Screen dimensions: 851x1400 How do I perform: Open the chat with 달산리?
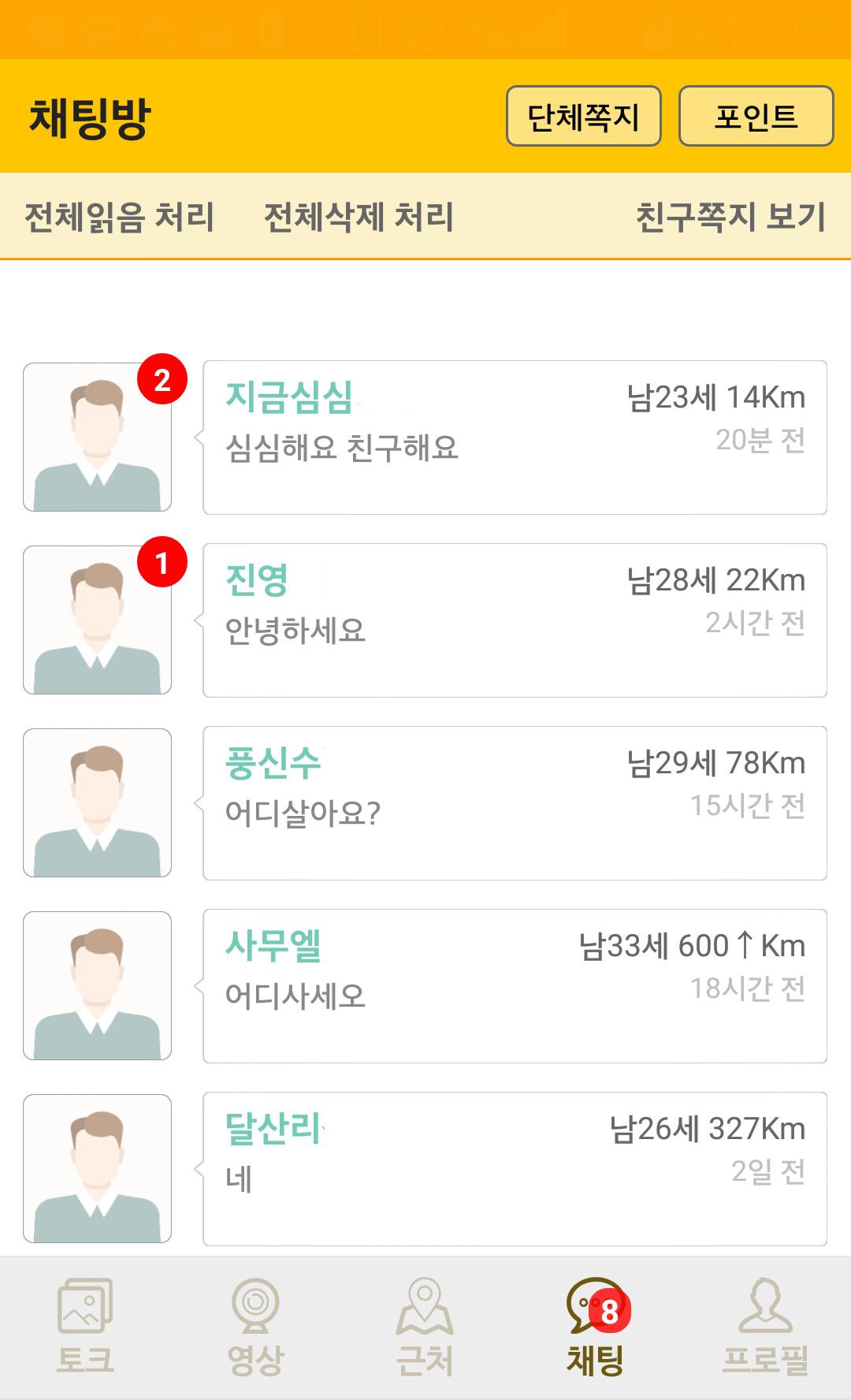click(x=515, y=1169)
